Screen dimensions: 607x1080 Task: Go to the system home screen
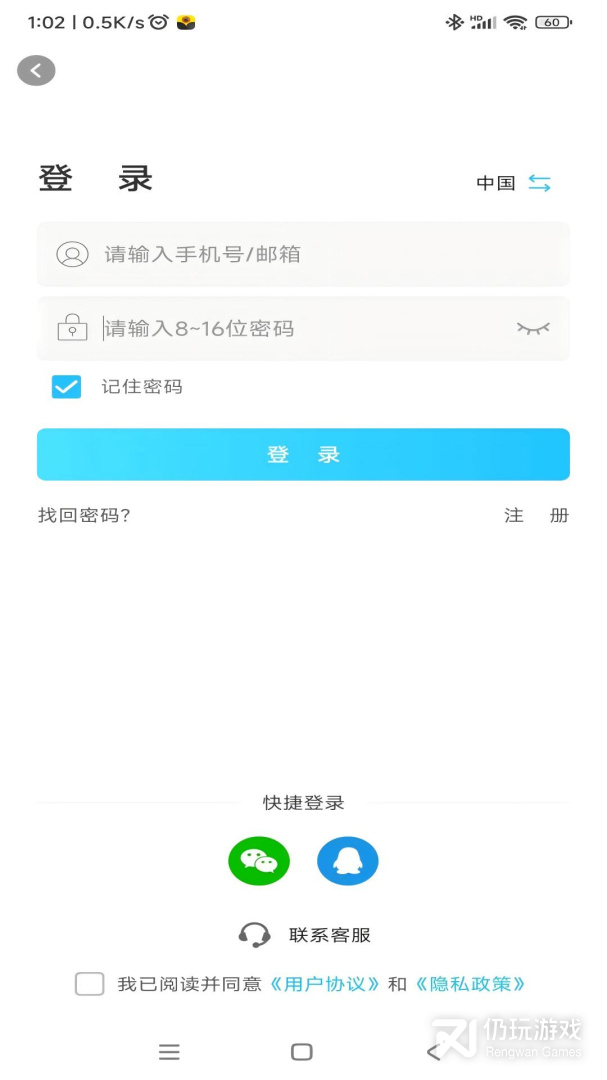click(301, 1051)
